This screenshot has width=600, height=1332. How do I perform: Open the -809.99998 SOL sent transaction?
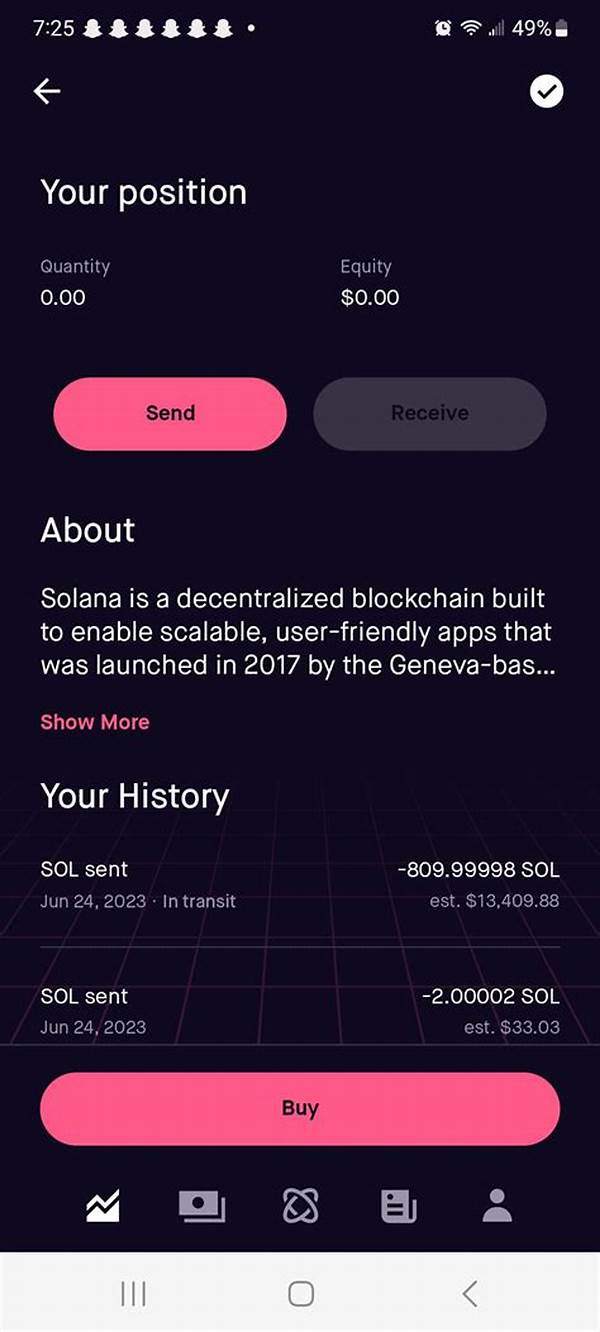300,885
